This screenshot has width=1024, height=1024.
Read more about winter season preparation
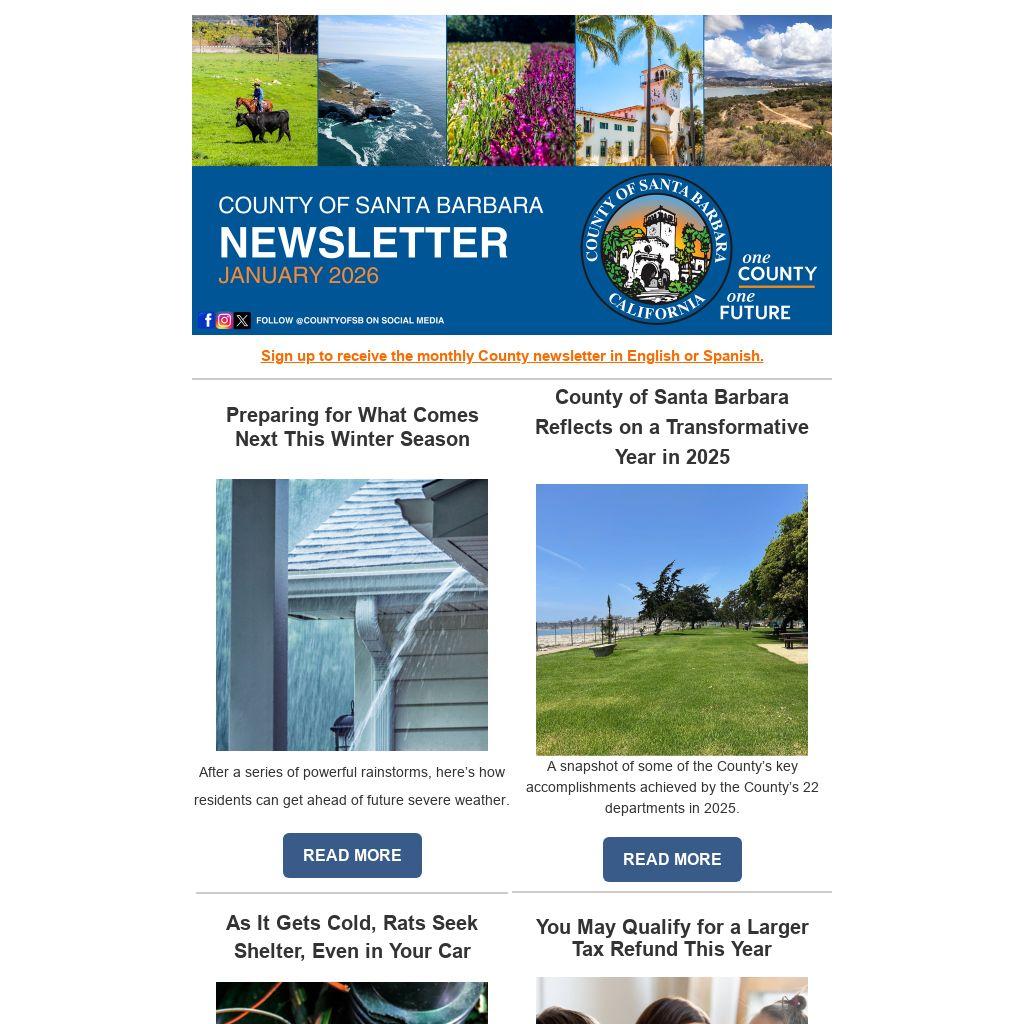coord(352,855)
